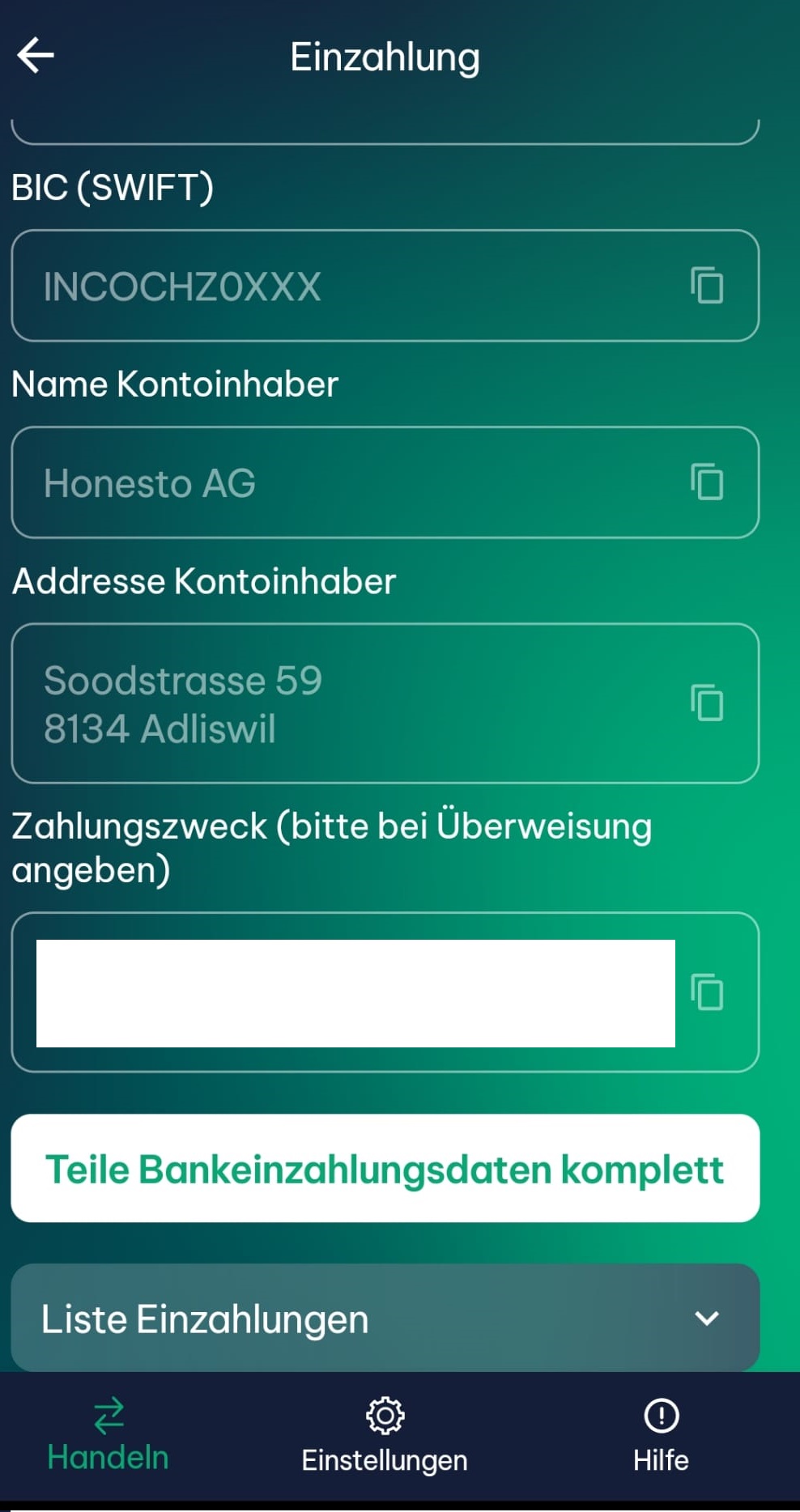Copy the Zahlungszweck payment reference
Image resolution: width=800 pixels, height=1512 pixels.
tap(709, 993)
